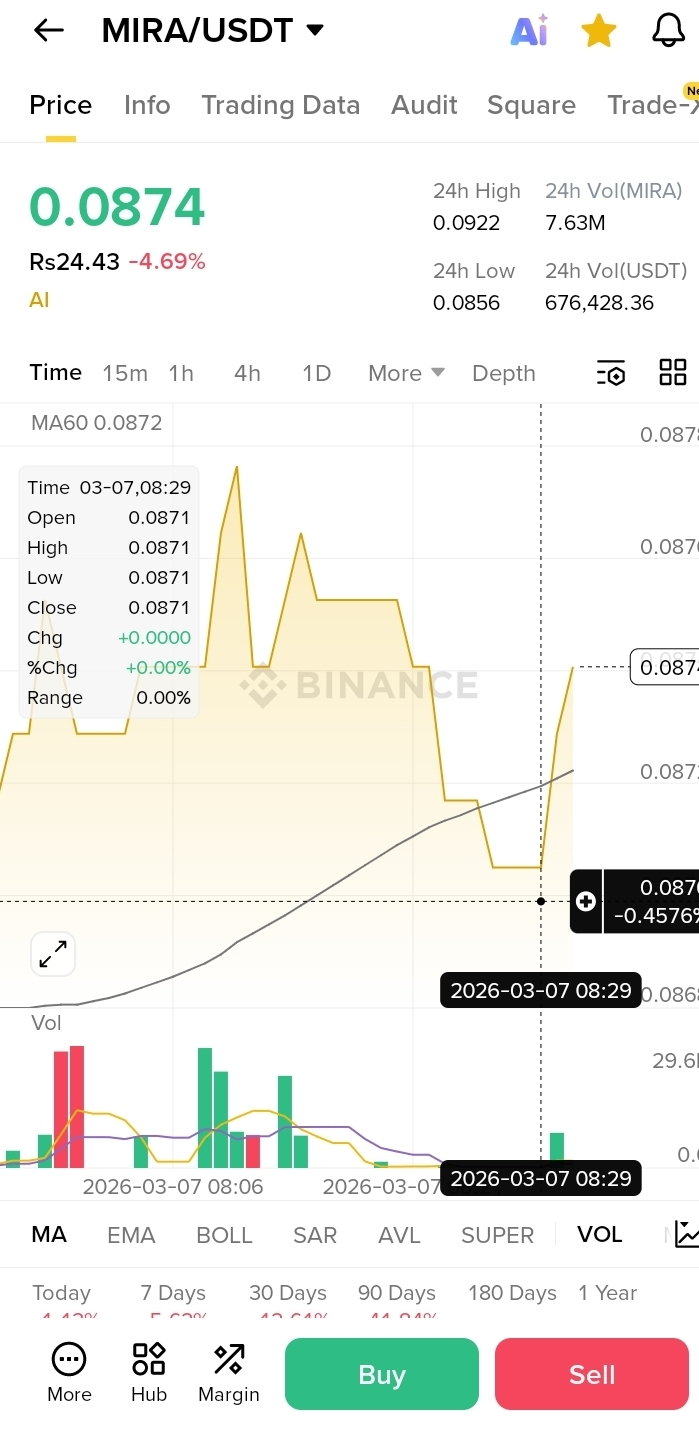Select the 1h chart interval
This screenshot has width=699, height=1431.
[x=181, y=373]
